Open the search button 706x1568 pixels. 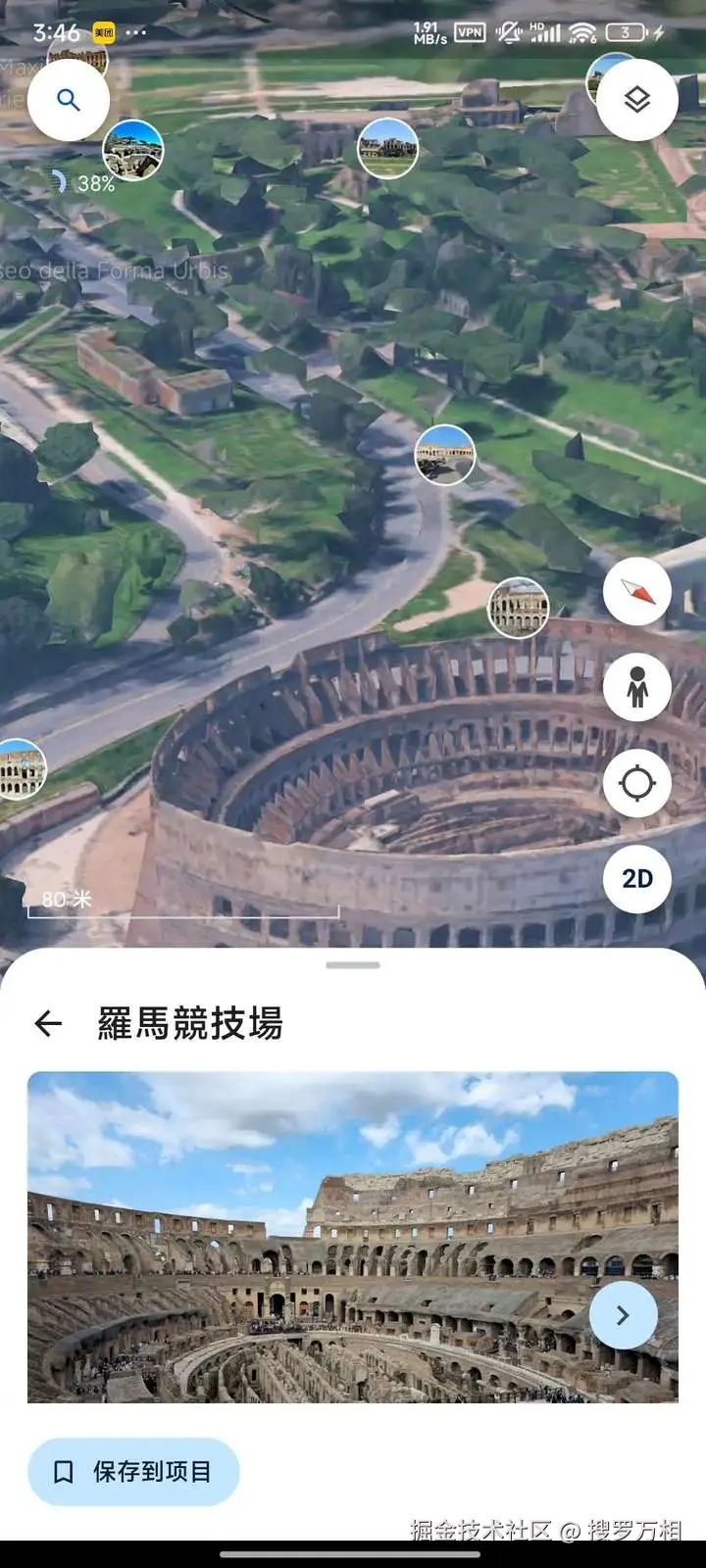coord(68,100)
